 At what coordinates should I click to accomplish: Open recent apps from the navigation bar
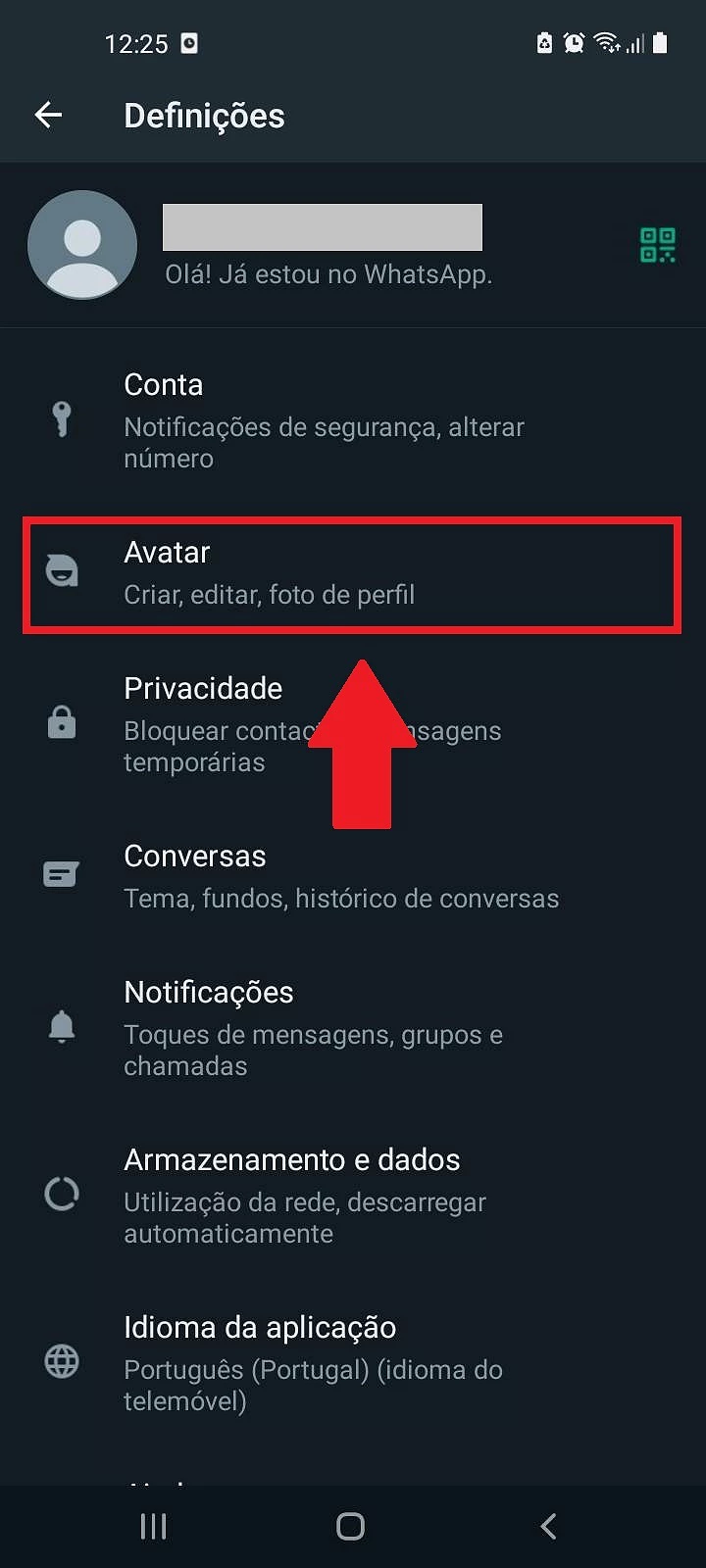[x=153, y=1526]
